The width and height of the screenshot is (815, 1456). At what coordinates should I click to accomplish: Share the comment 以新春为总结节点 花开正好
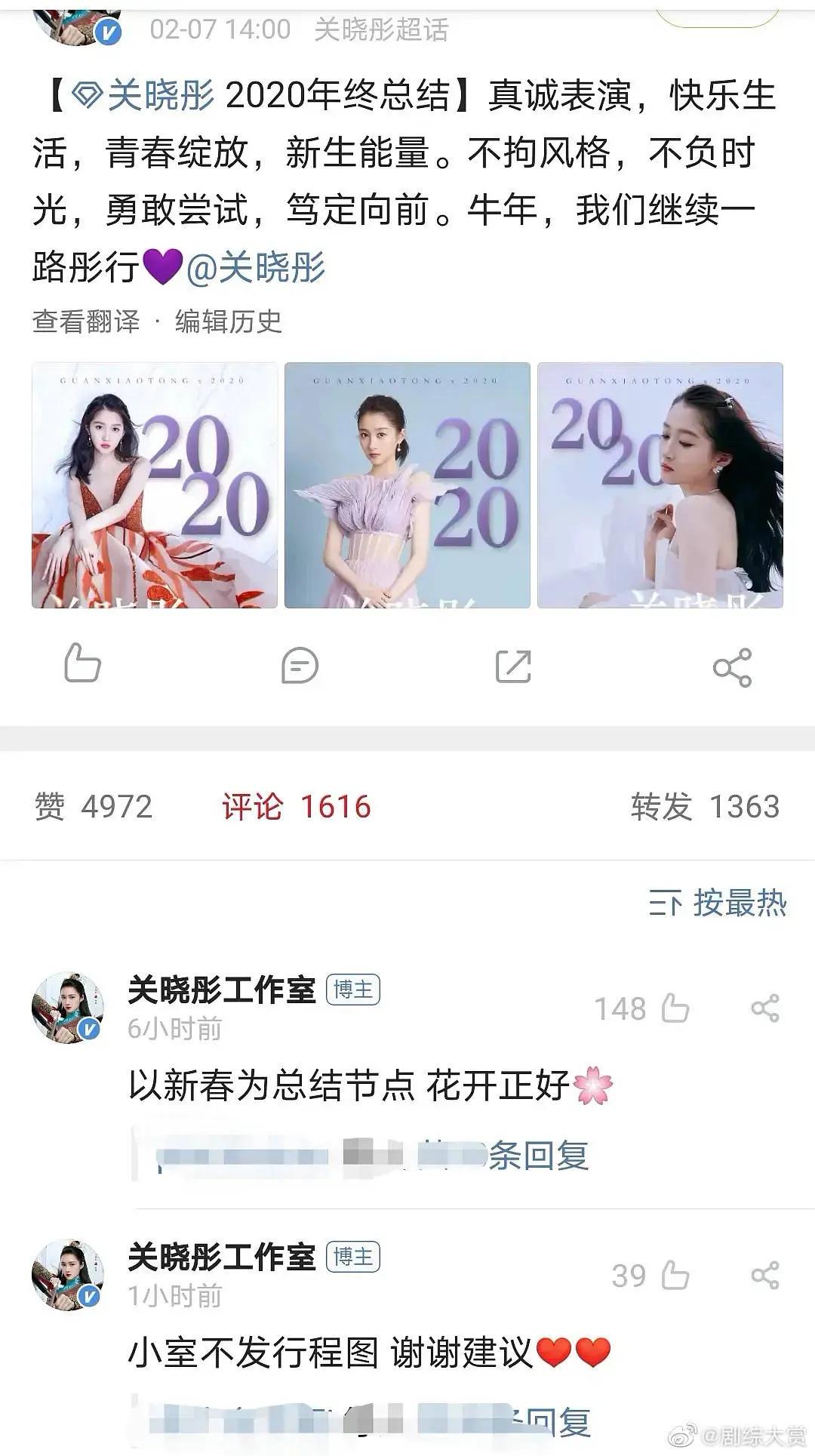point(765,1008)
